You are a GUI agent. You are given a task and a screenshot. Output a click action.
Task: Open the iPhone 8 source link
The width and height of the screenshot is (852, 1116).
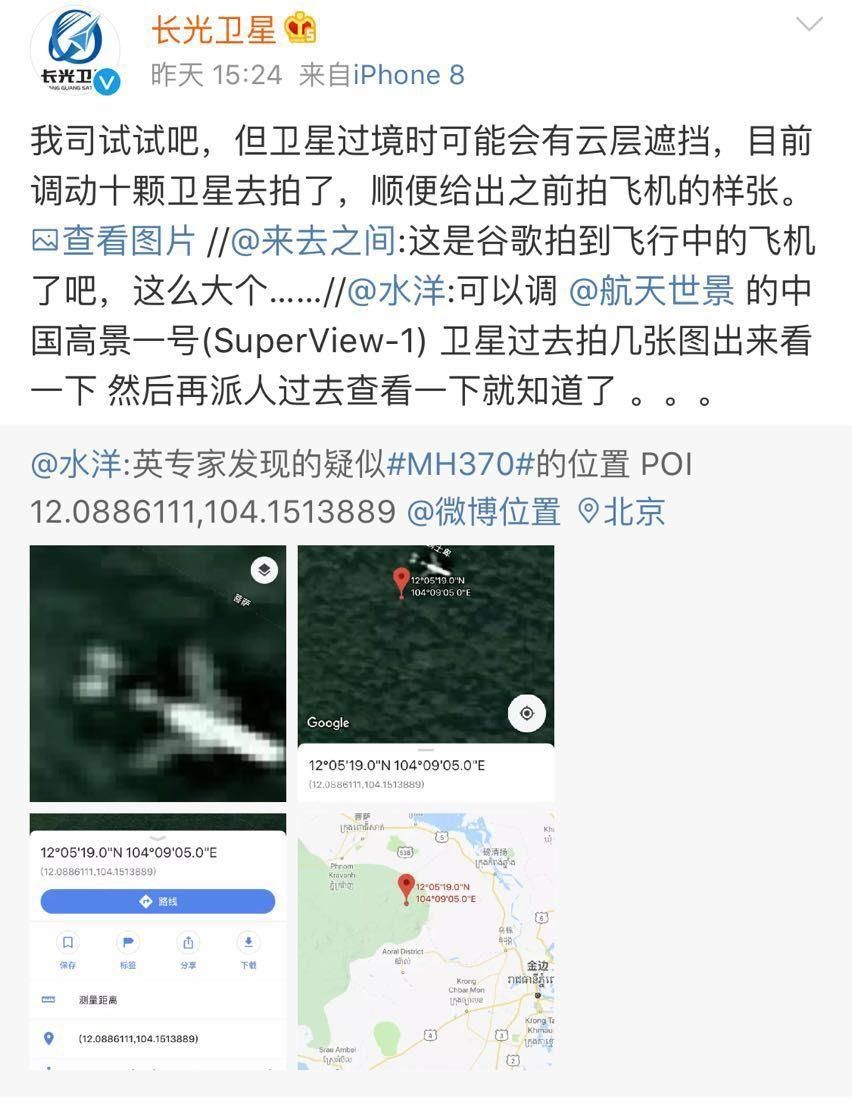pyautogui.click(x=405, y=73)
